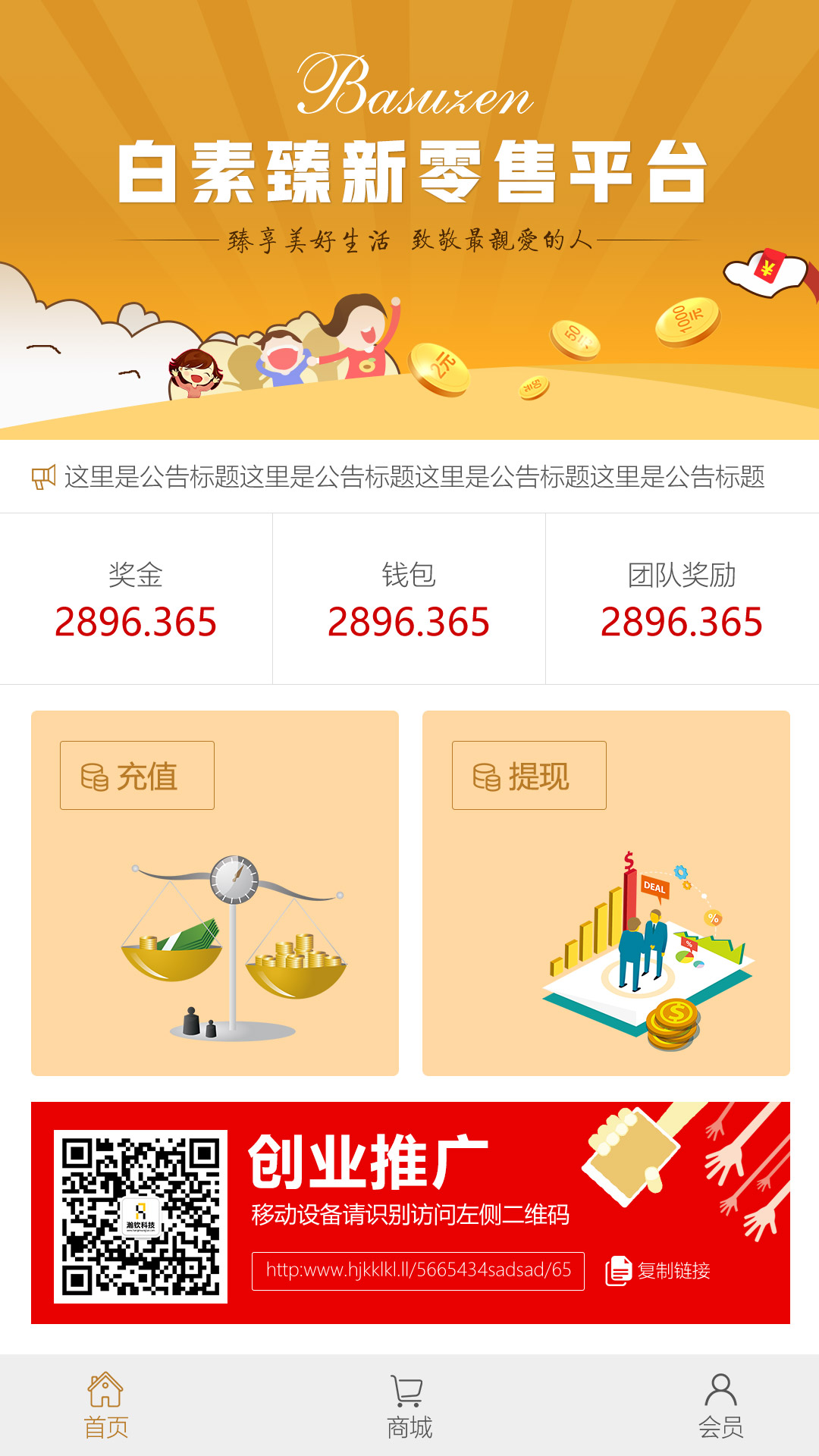Open the 提现 withdraw card
This screenshot has height=1456, width=819.
[x=605, y=893]
